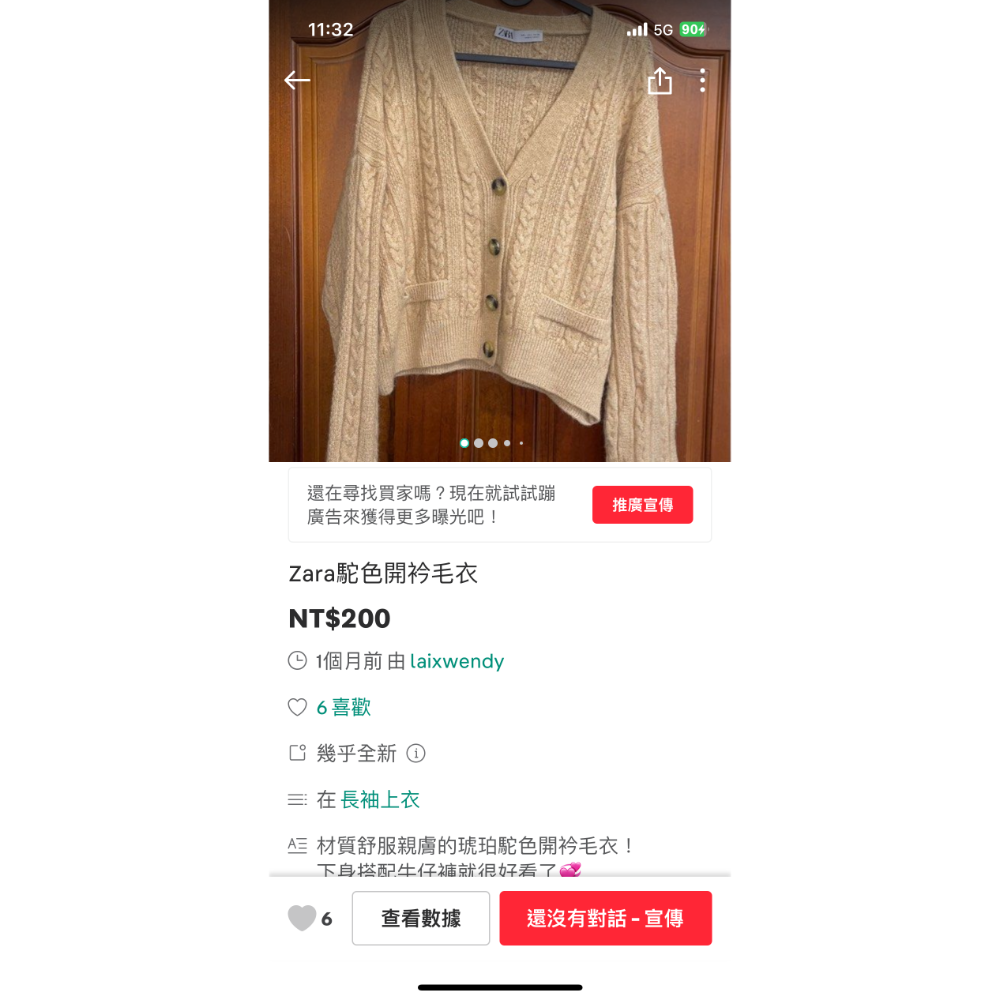Open seller profile laixwendy

[x=457, y=661]
